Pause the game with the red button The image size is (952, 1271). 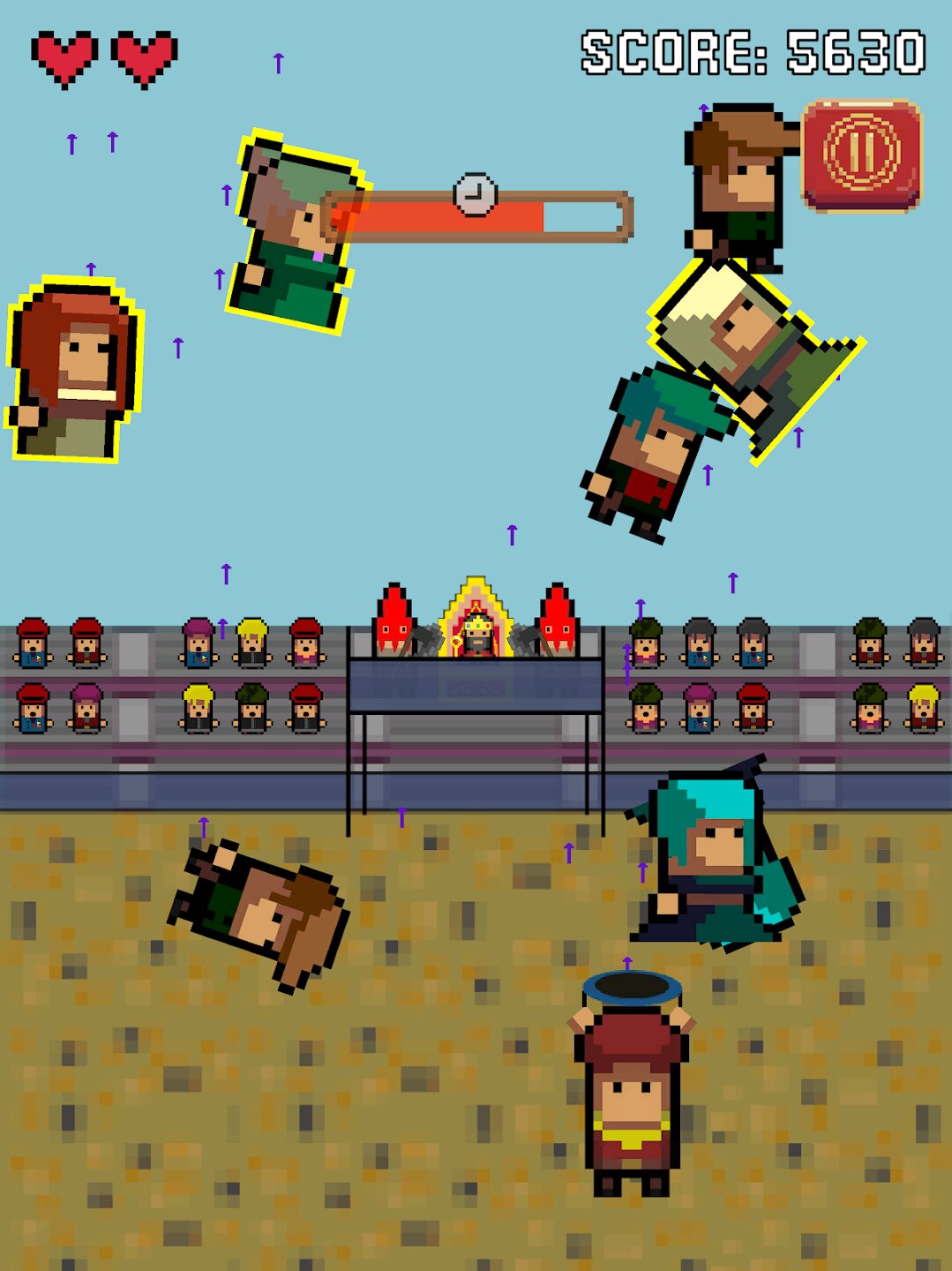[x=861, y=155]
